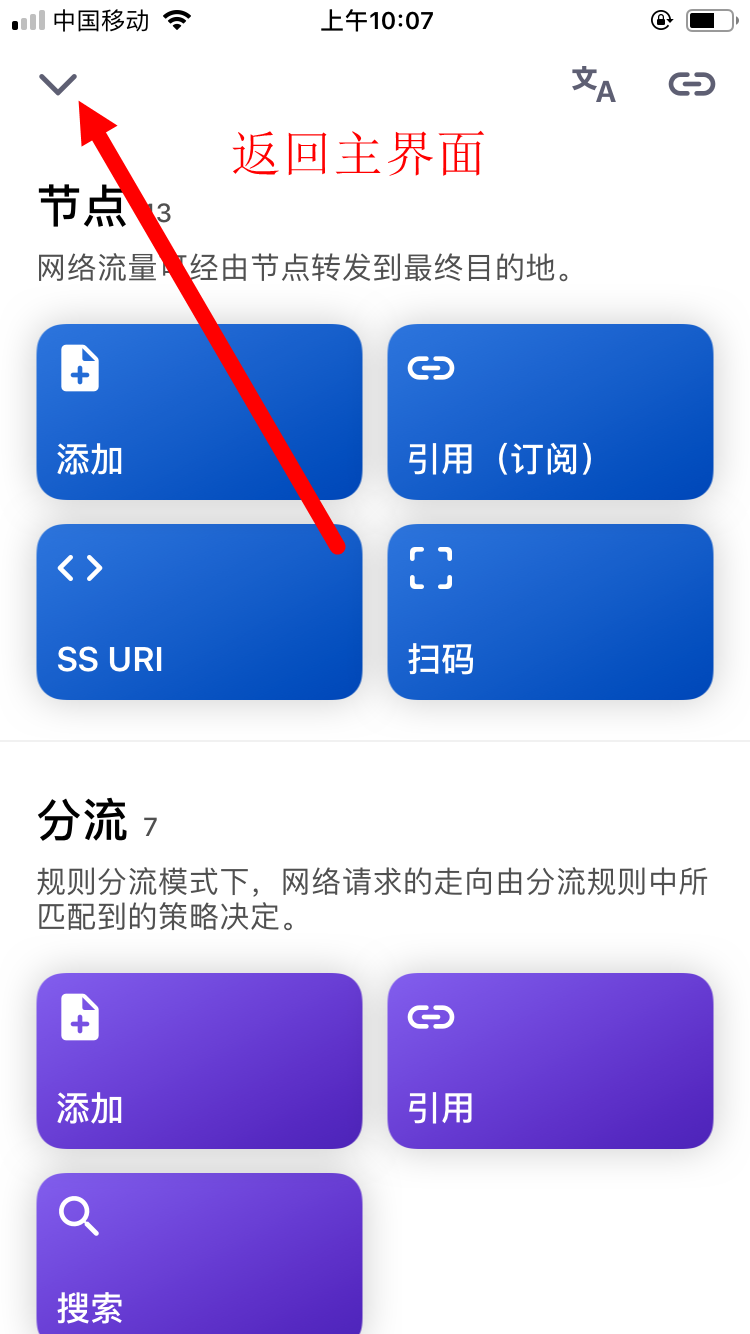
Task: Open 扫码 to scan a node
Action: click(550, 612)
